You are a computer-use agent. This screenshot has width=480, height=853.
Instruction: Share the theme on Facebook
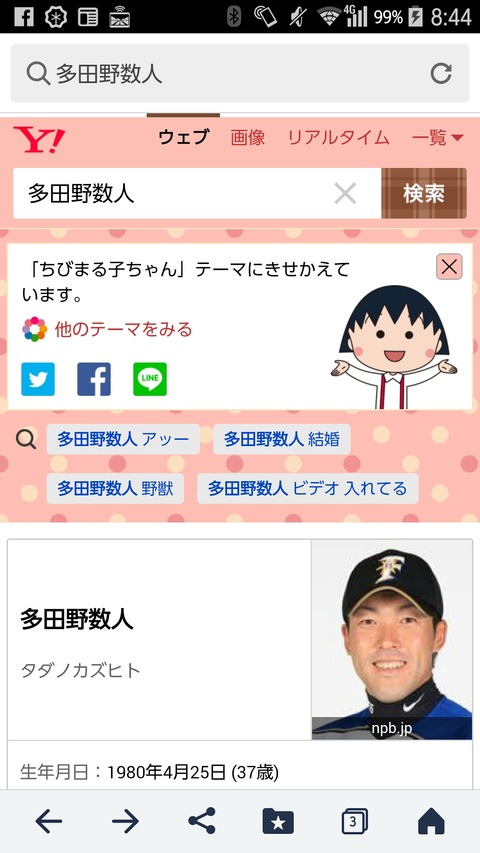[x=94, y=379]
